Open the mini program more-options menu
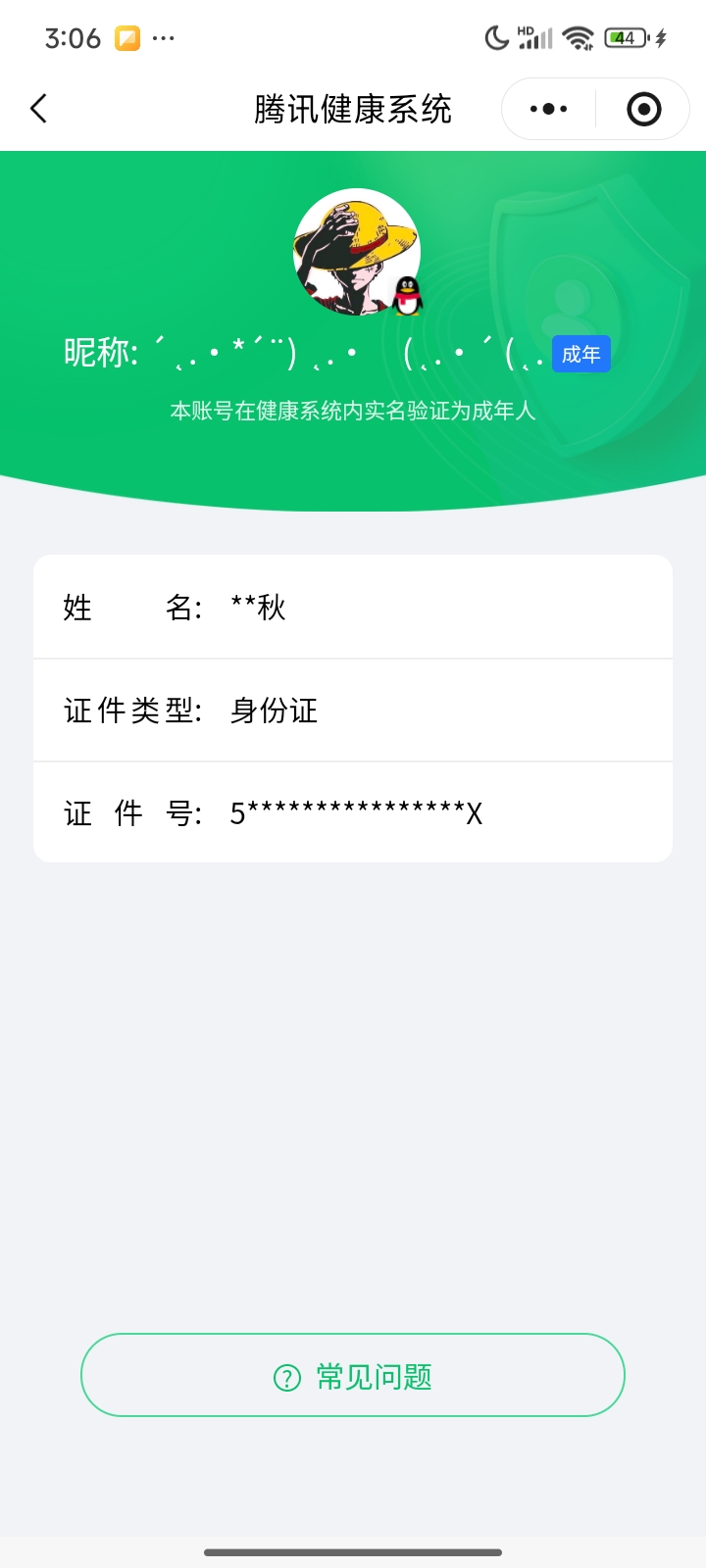 coord(548,109)
